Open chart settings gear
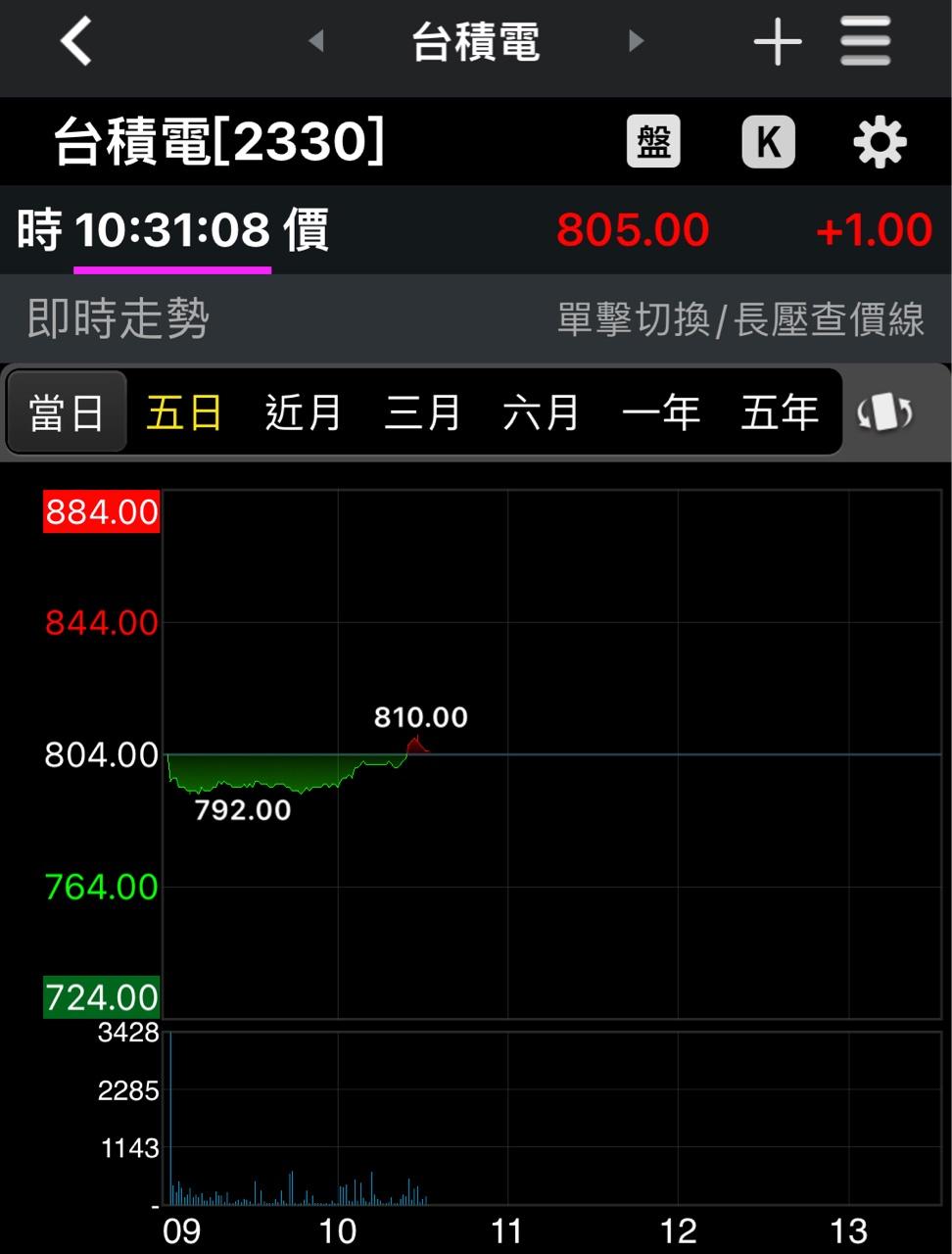Viewport: 952px width, 1254px height. pyautogui.click(x=880, y=143)
